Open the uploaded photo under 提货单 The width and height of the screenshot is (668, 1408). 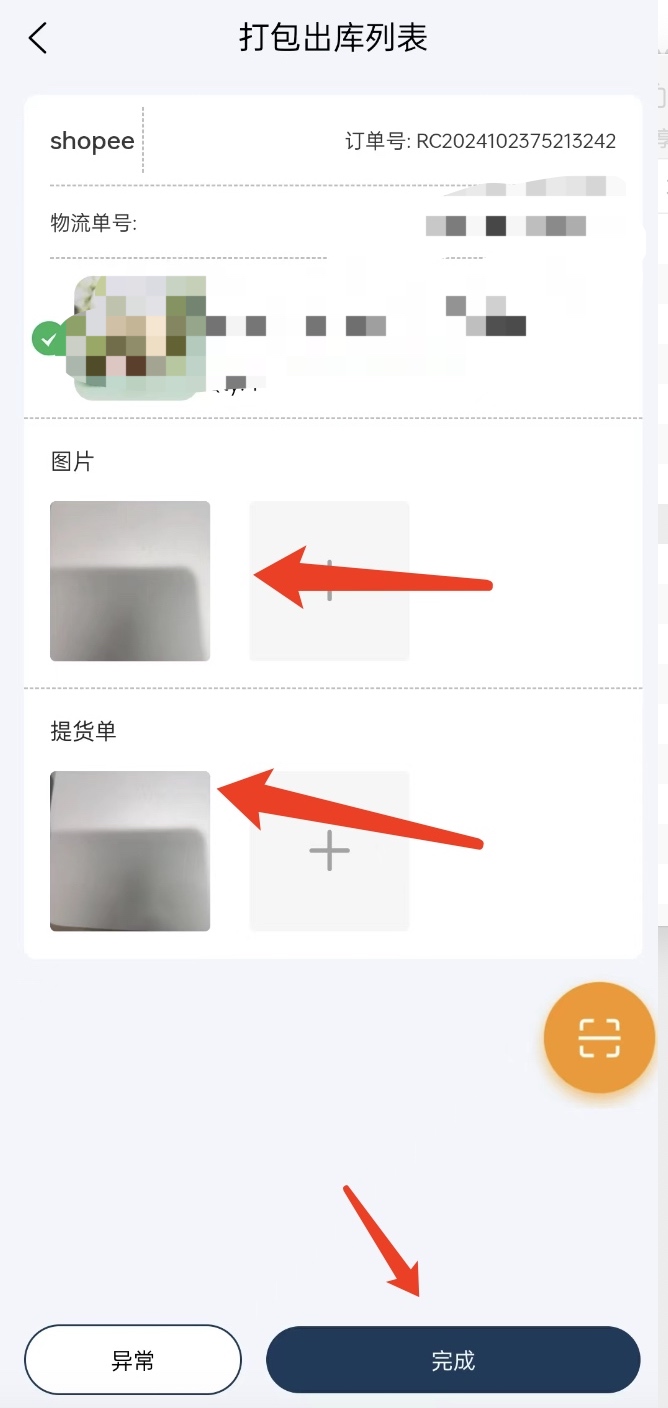click(x=130, y=851)
